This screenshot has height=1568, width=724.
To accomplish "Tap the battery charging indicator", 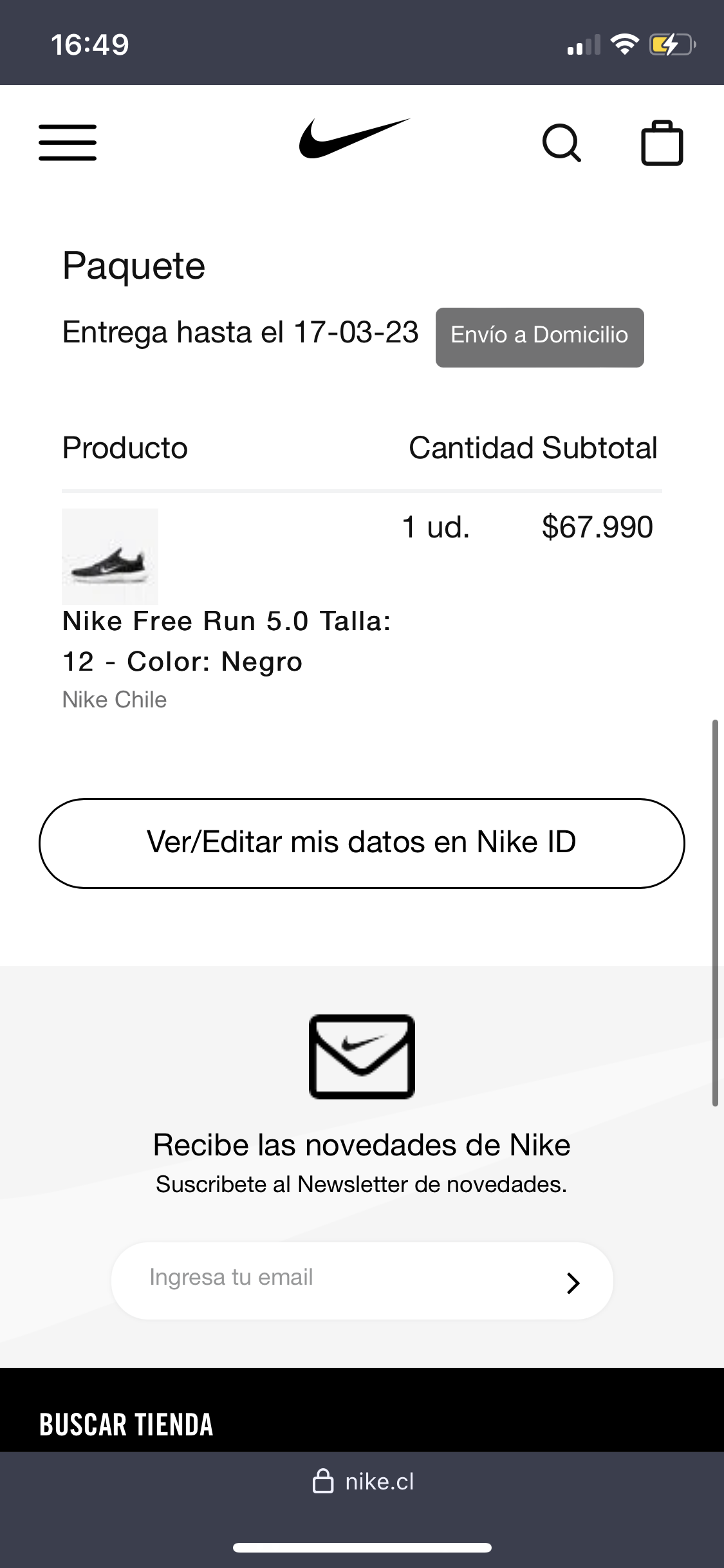I will point(667,42).
